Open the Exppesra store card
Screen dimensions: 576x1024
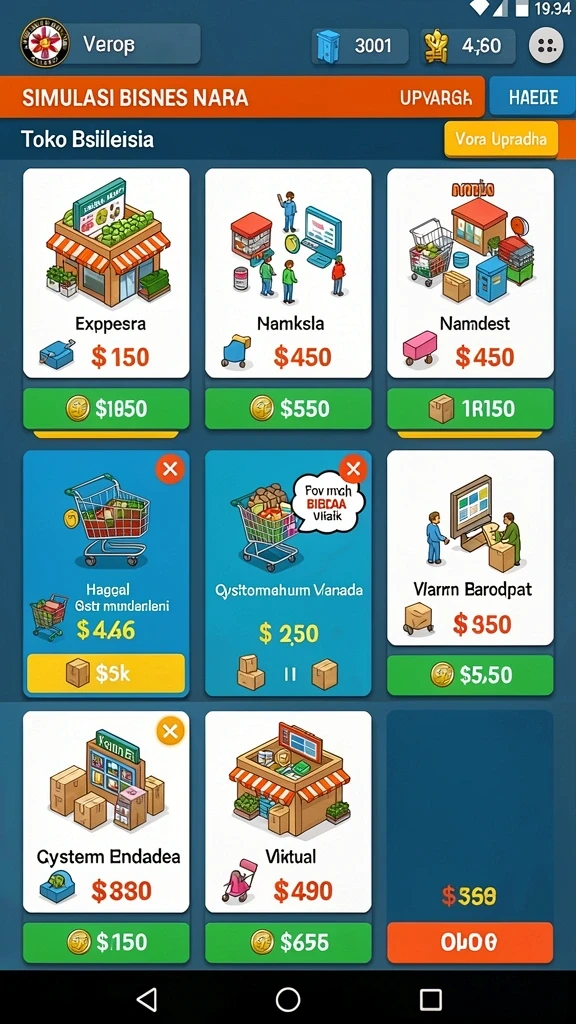tap(106, 273)
